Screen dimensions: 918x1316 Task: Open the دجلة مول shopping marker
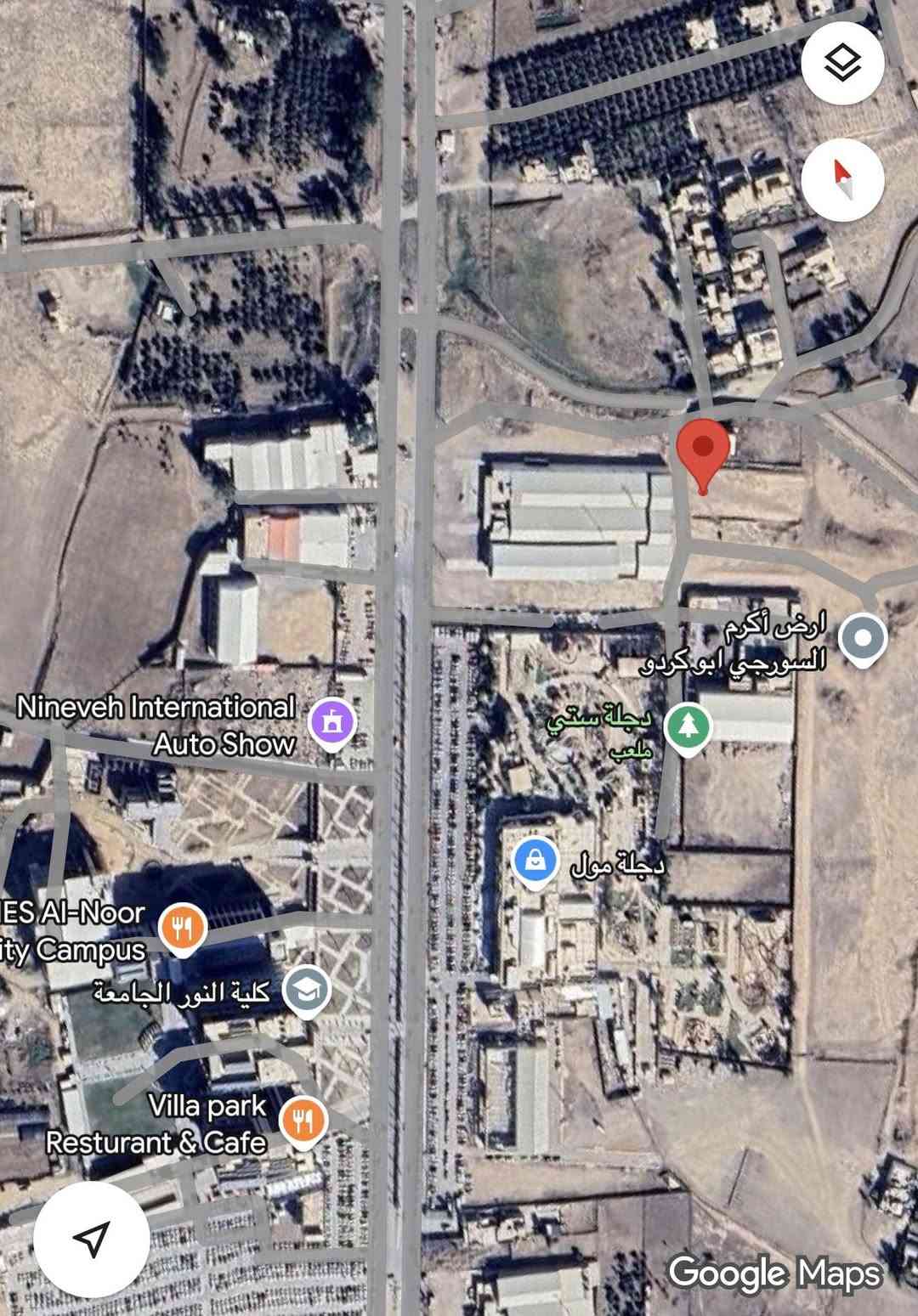coord(535,861)
